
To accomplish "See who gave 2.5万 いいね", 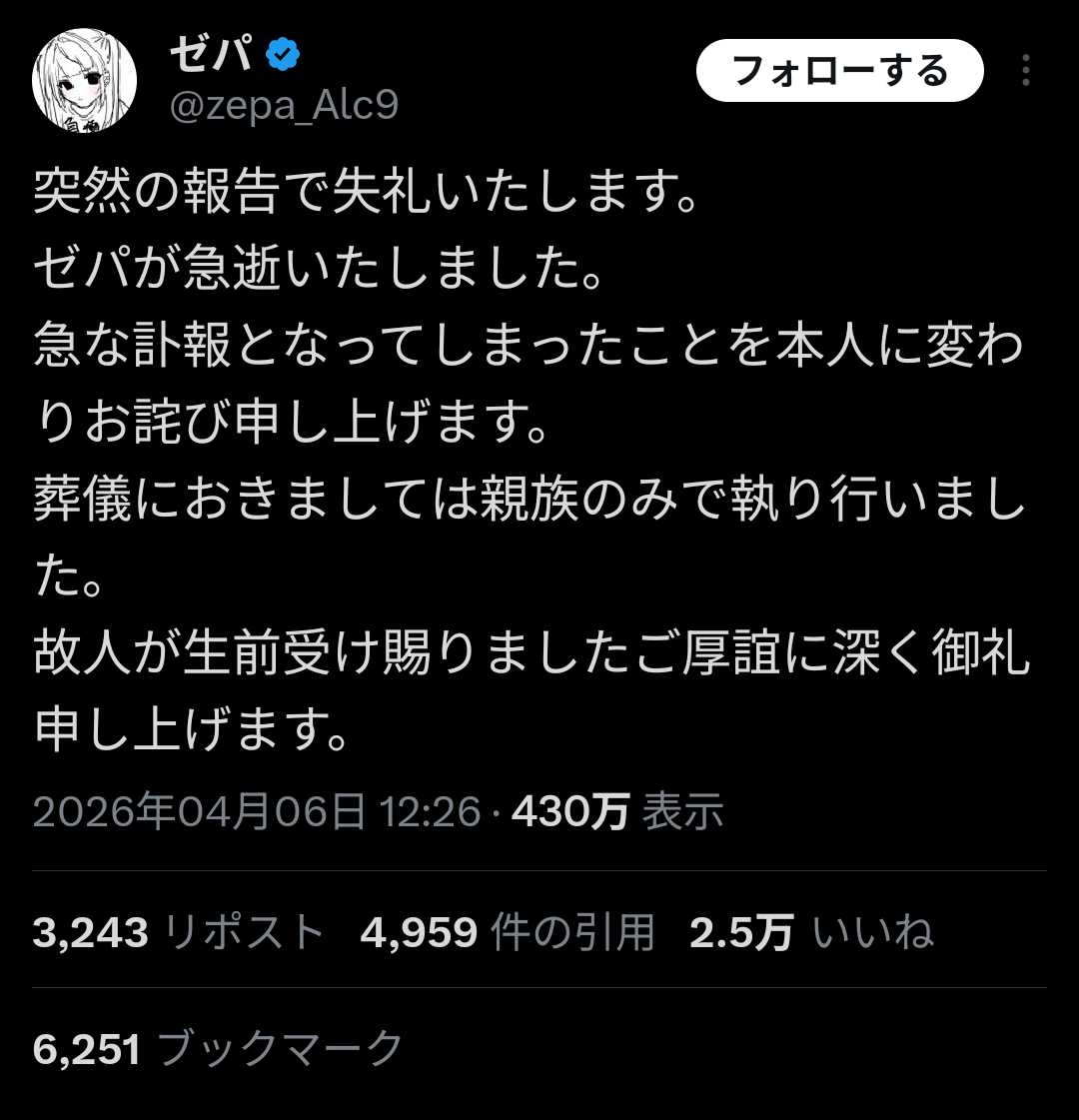I will pos(811,932).
